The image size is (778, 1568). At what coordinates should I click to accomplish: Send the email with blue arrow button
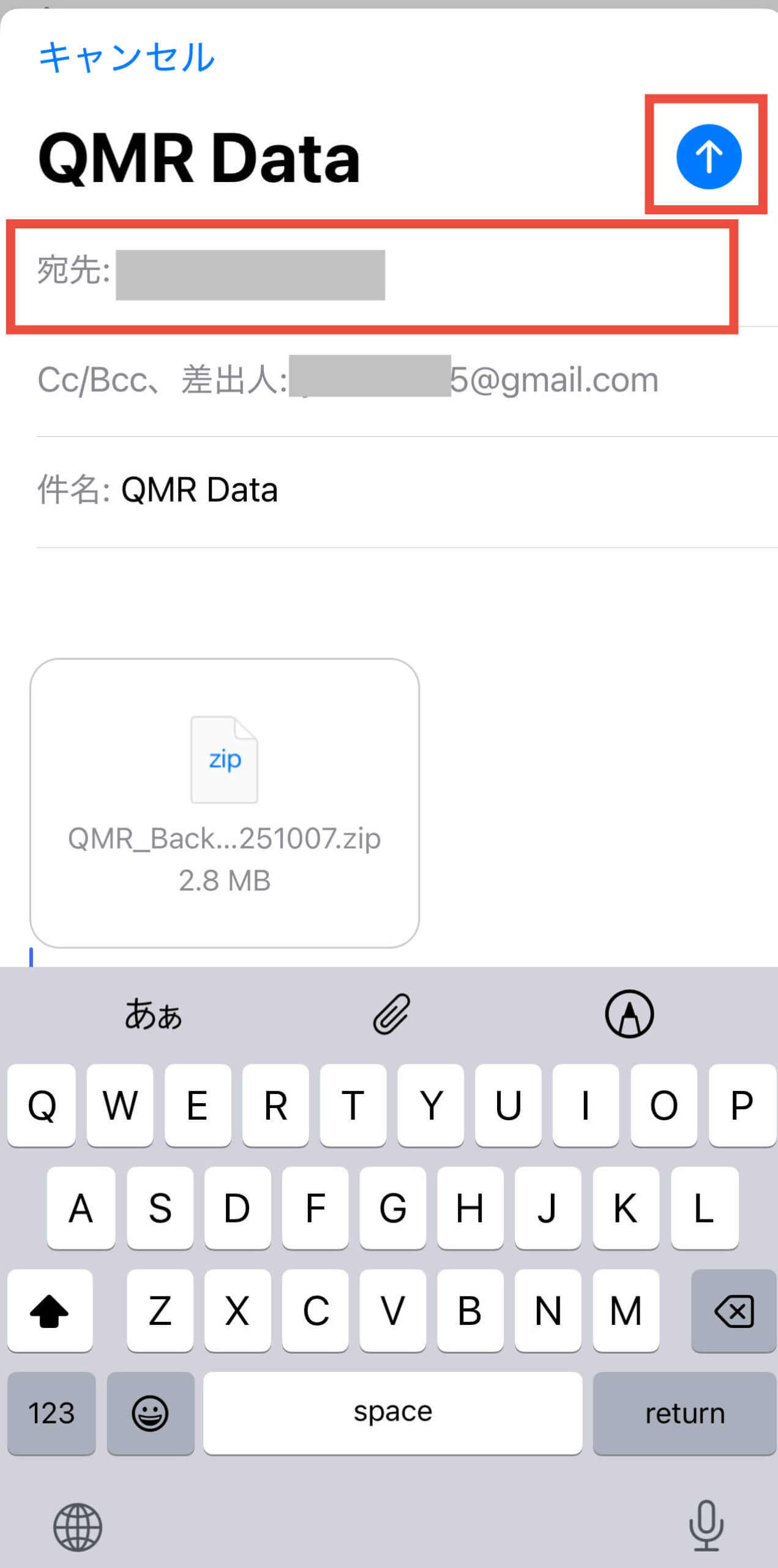click(708, 157)
